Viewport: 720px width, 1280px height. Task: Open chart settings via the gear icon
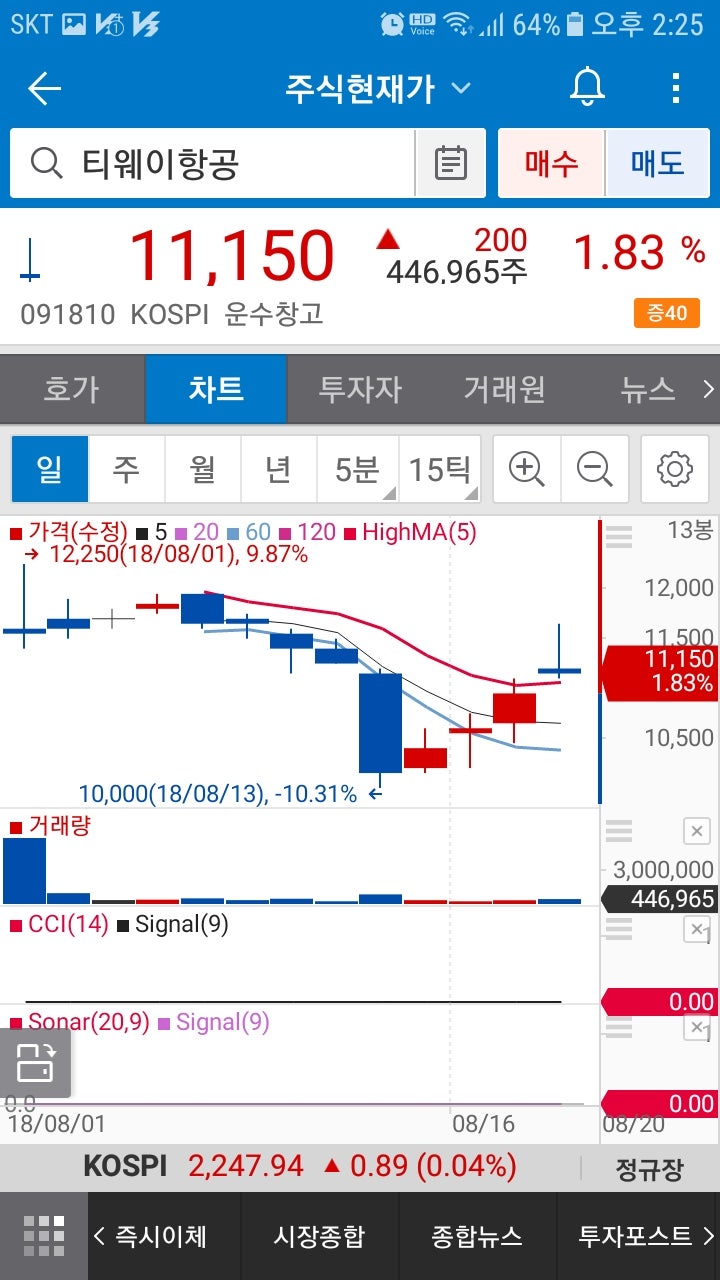[x=674, y=468]
